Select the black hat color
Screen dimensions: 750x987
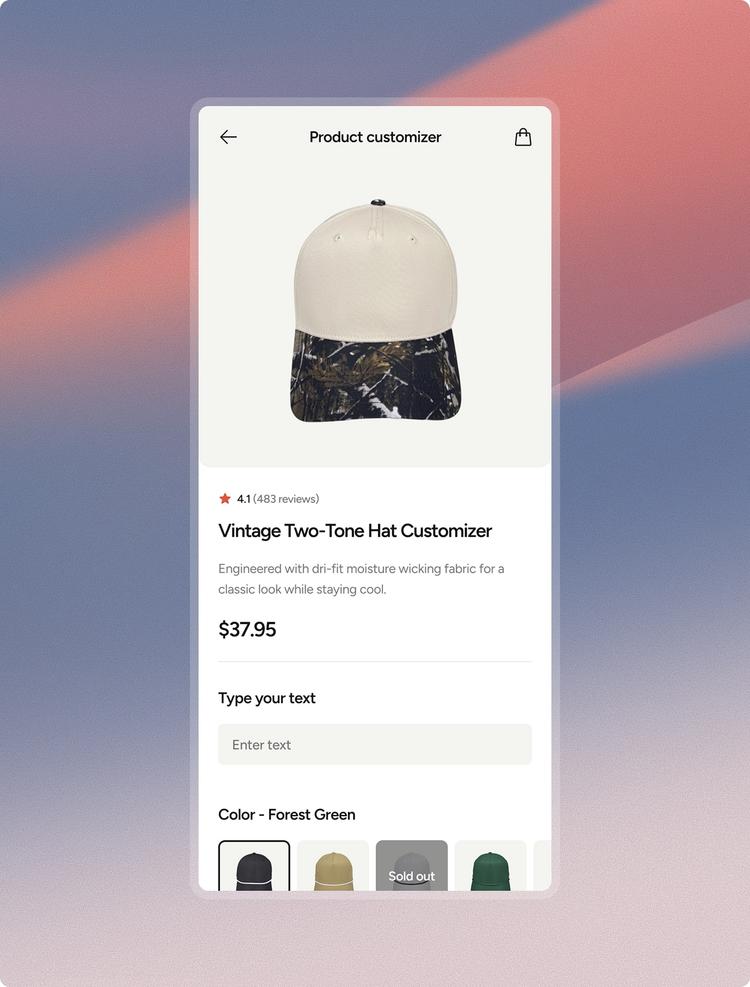click(254, 866)
